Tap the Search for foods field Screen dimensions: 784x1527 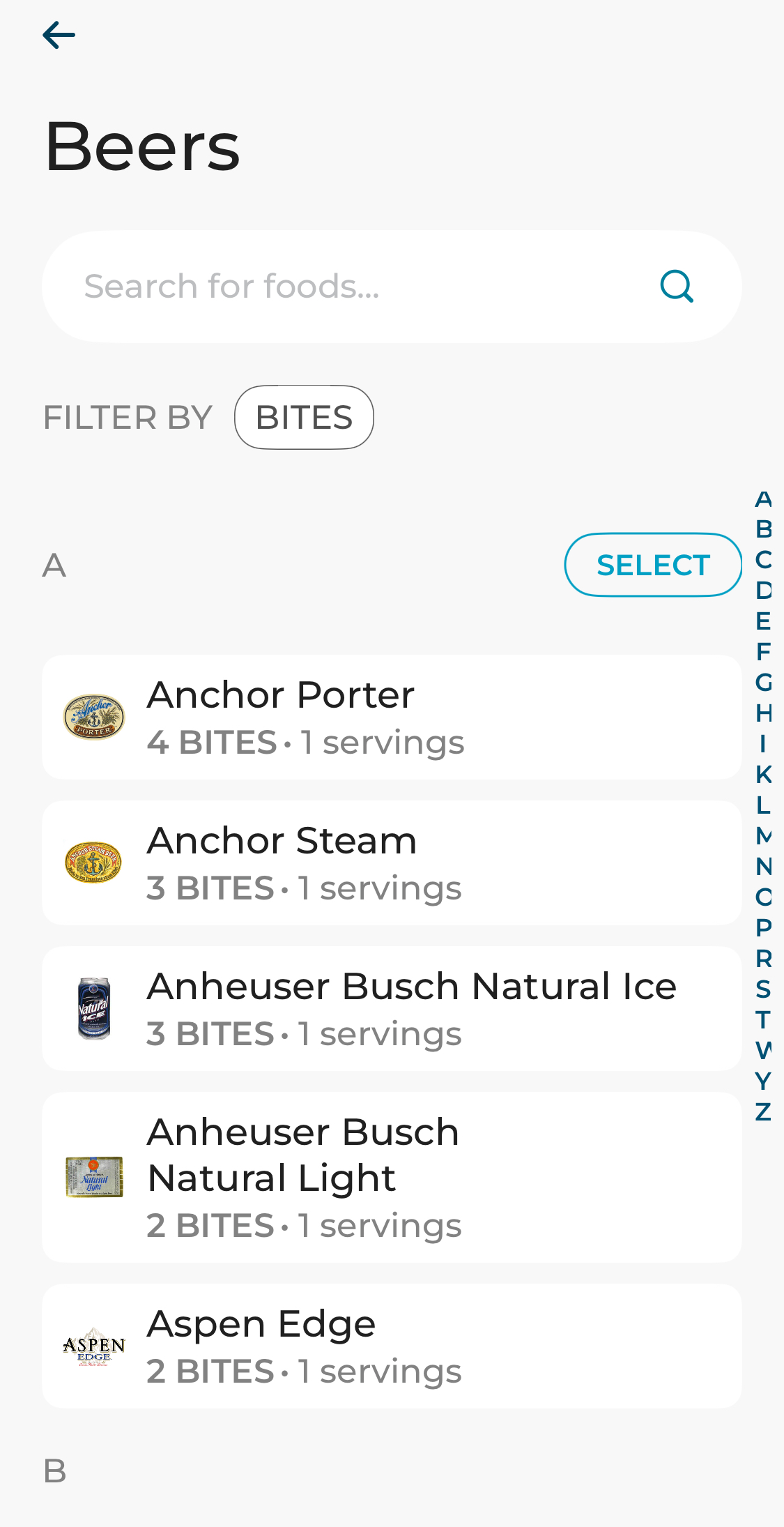[x=348, y=287]
